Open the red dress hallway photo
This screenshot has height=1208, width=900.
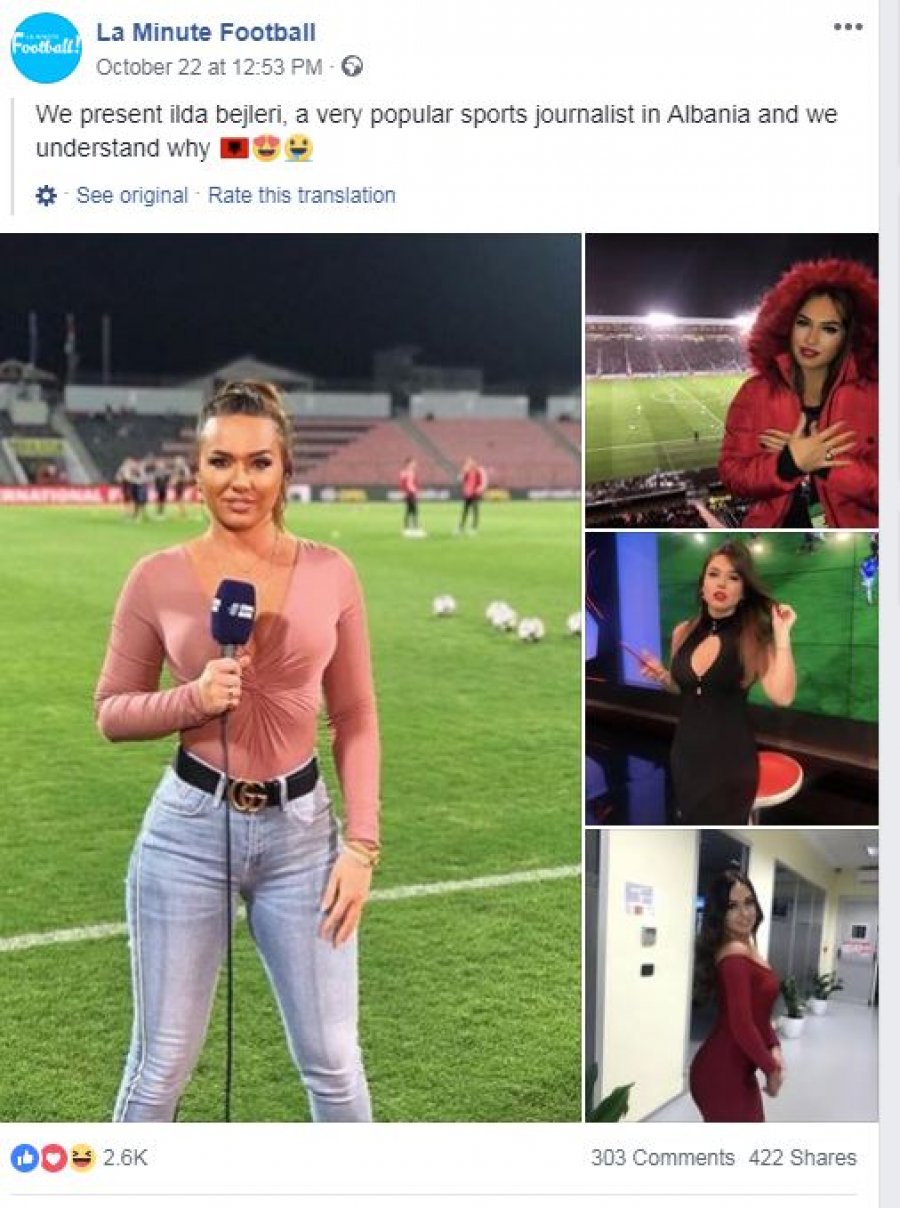[x=731, y=975]
